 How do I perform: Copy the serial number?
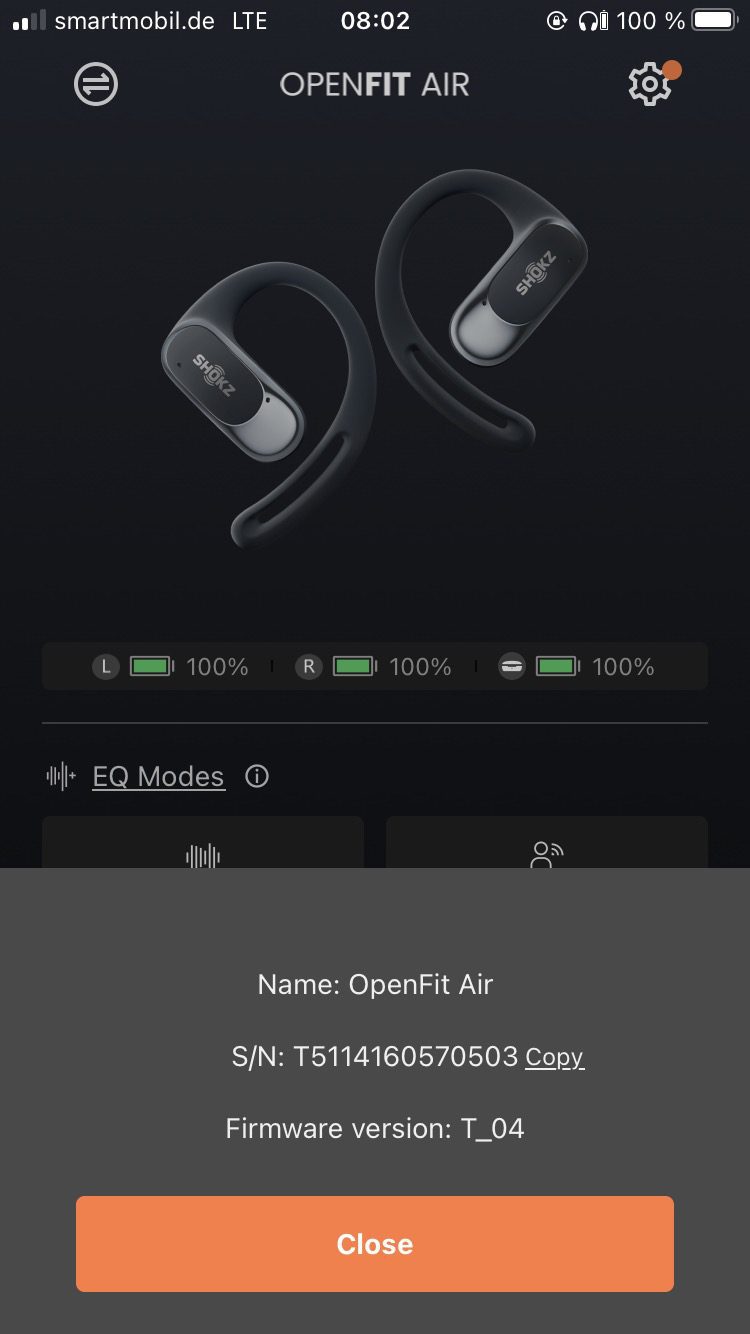[554, 1057]
